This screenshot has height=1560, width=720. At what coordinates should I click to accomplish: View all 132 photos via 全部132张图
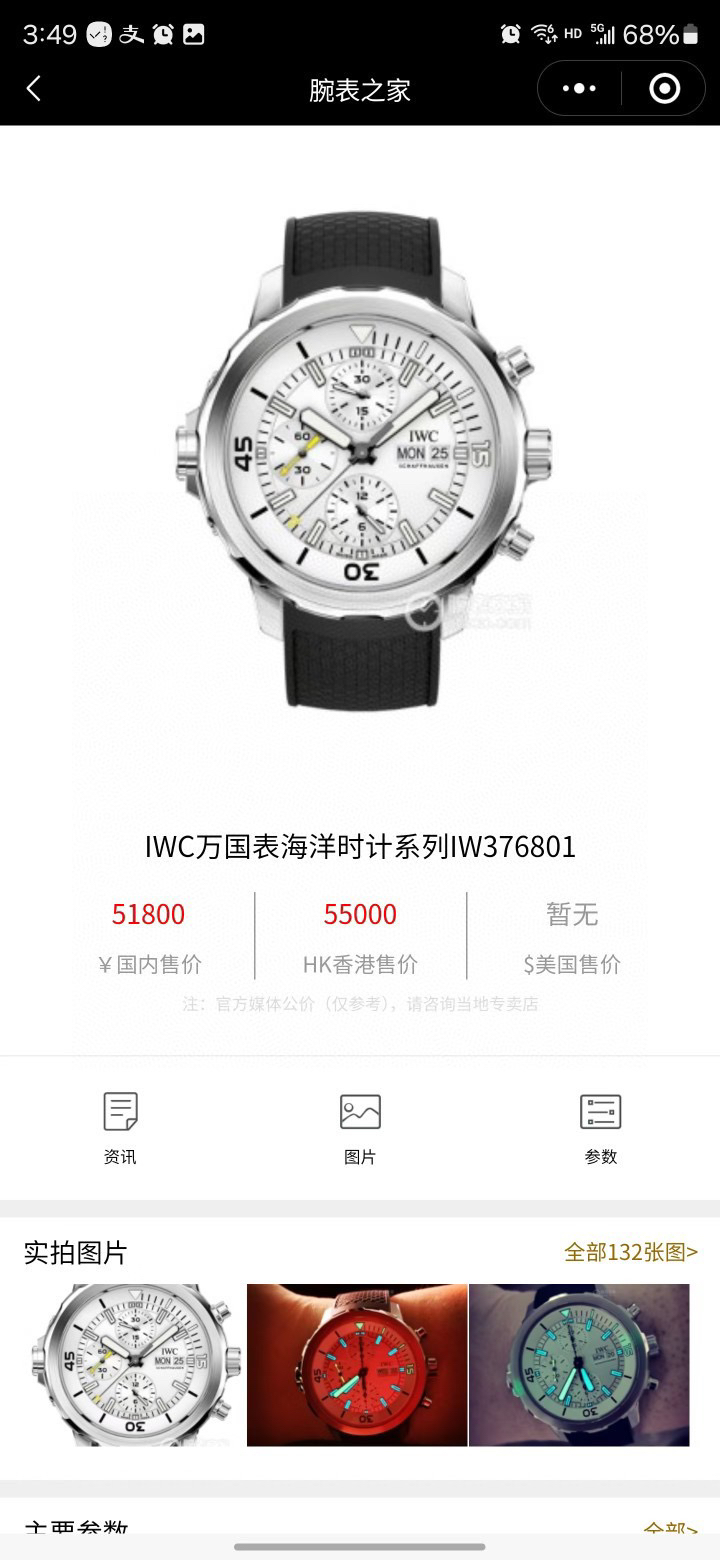pos(630,1252)
